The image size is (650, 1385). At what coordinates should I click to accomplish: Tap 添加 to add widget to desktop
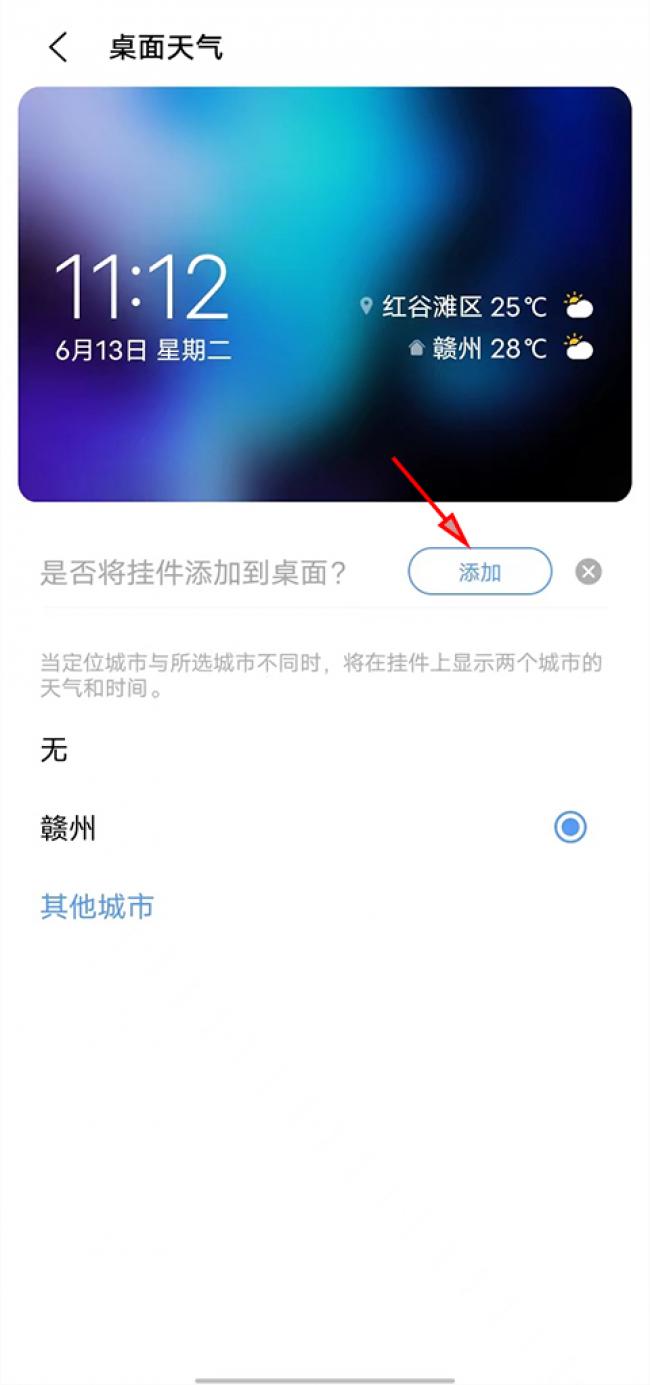(x=480, y=572)
